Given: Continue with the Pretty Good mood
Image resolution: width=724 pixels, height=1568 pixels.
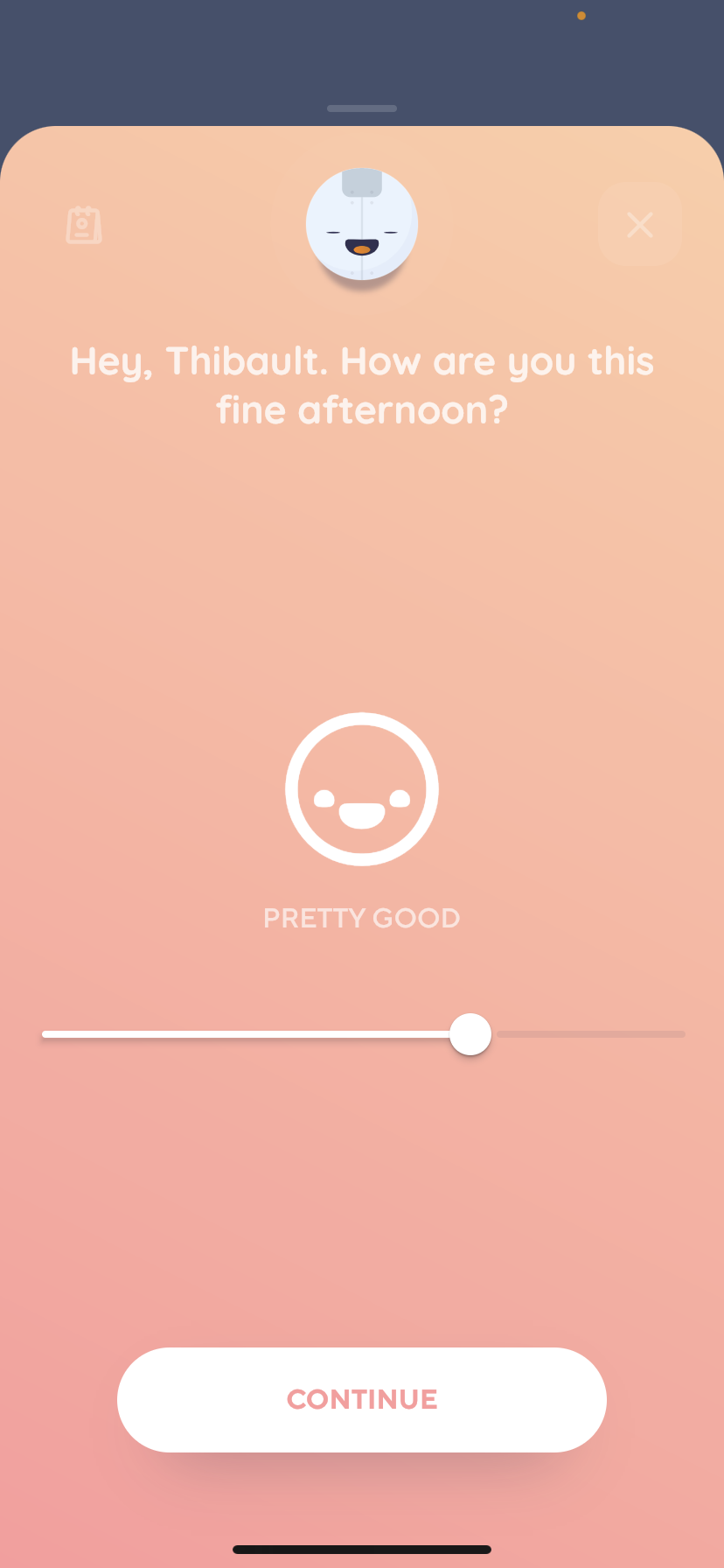Looking at the screenshot, I should [362, 1399].
